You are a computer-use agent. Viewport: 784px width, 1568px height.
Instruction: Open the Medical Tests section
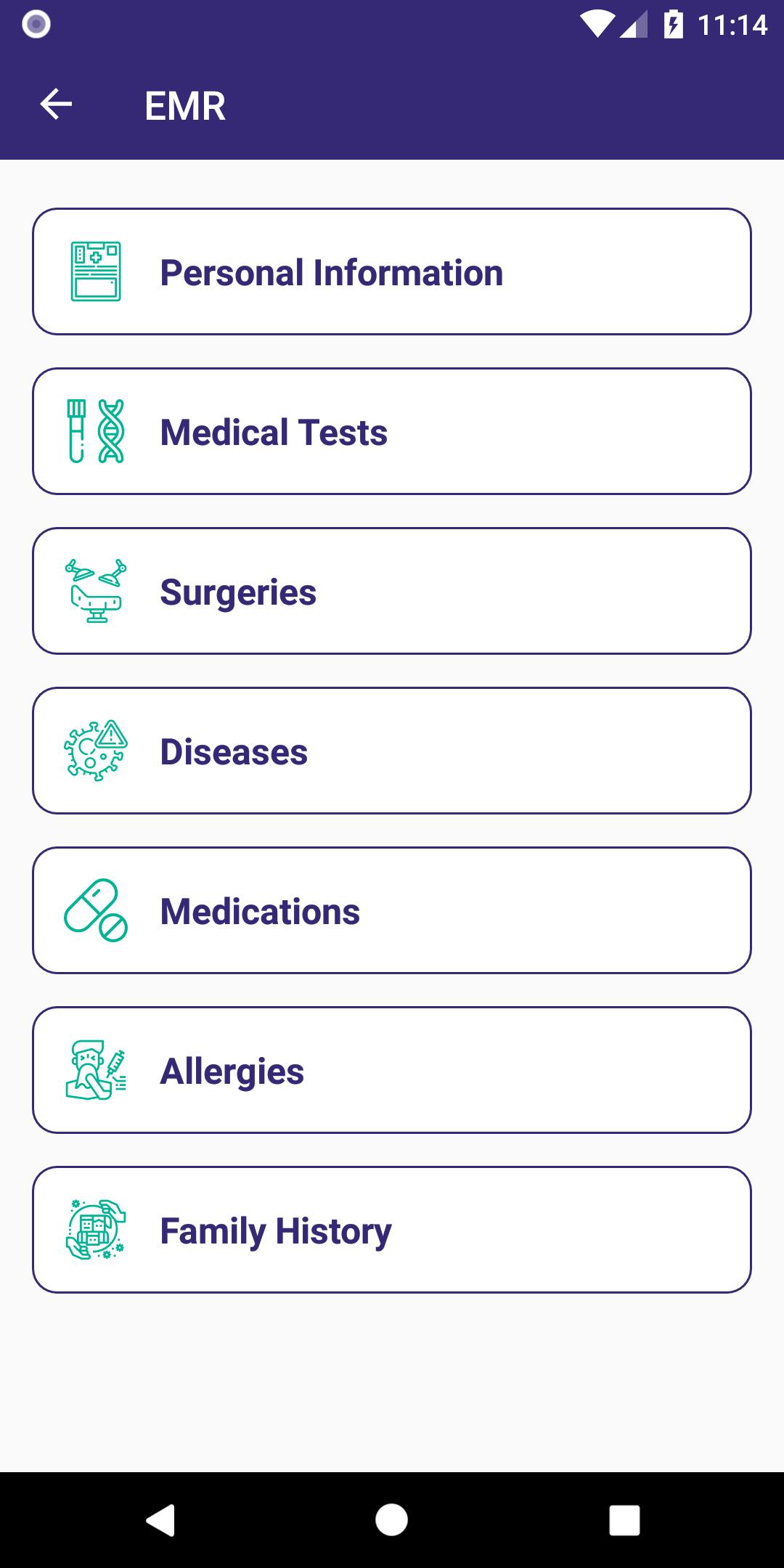[x=392, y=431]
